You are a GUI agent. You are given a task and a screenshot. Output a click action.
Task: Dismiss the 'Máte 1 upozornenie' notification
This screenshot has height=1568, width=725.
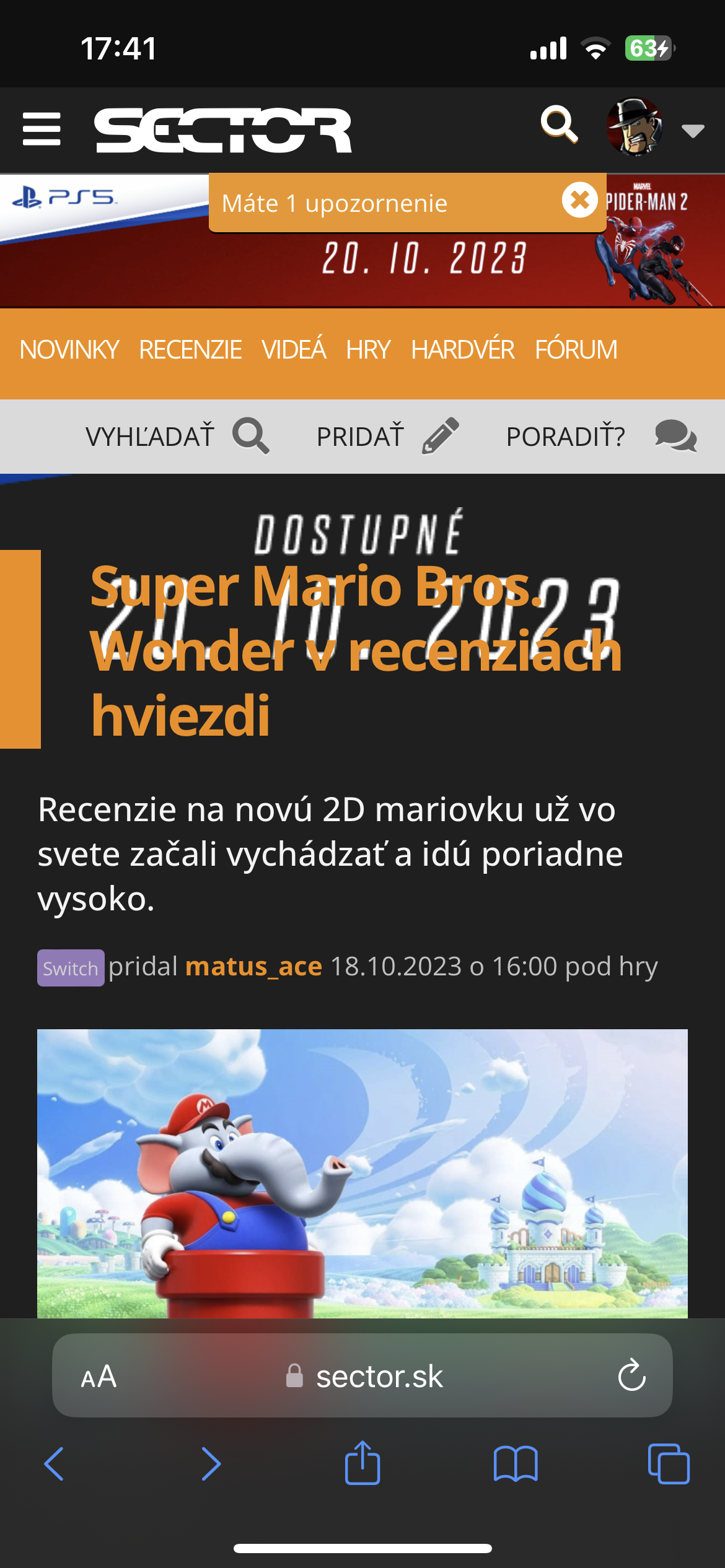tap(580, 200)
